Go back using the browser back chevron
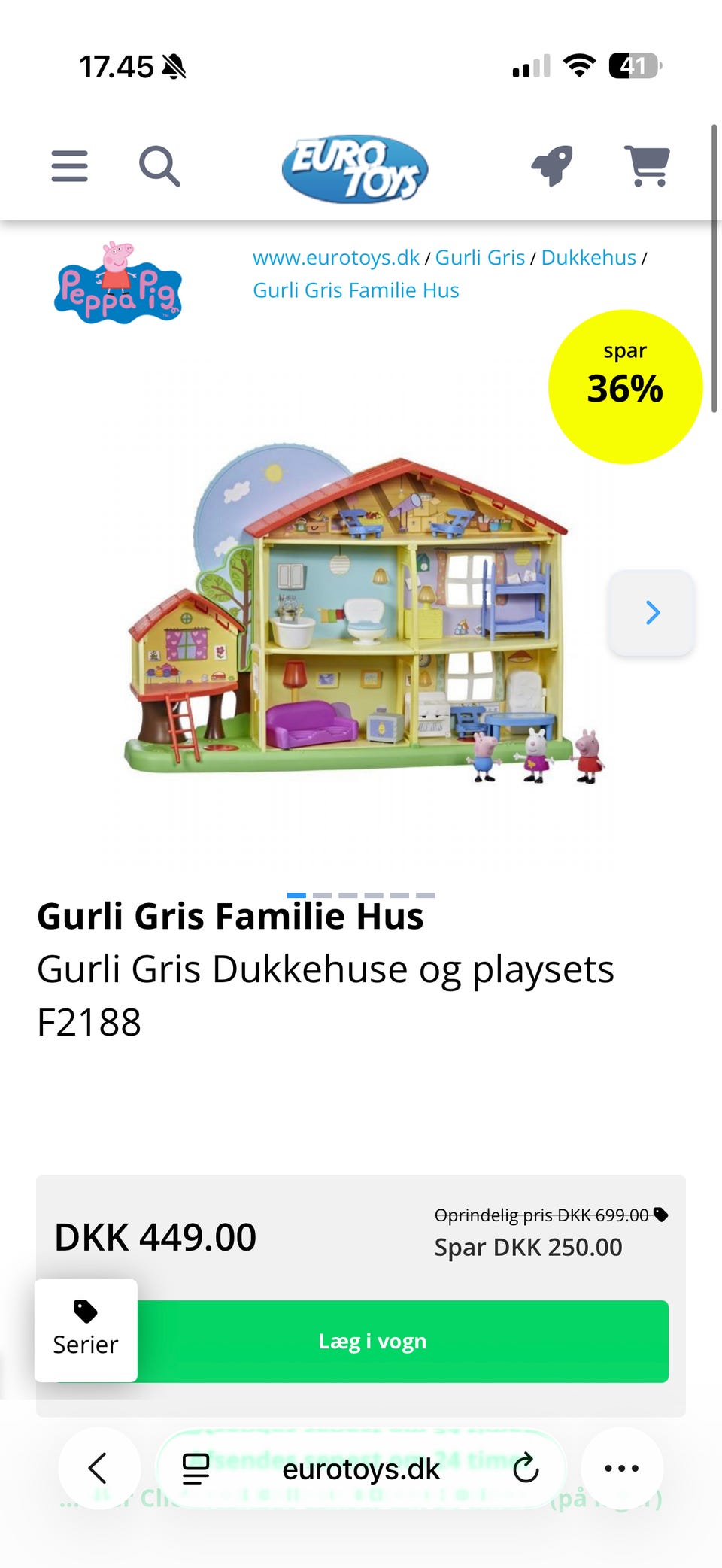 (98, 1469)
